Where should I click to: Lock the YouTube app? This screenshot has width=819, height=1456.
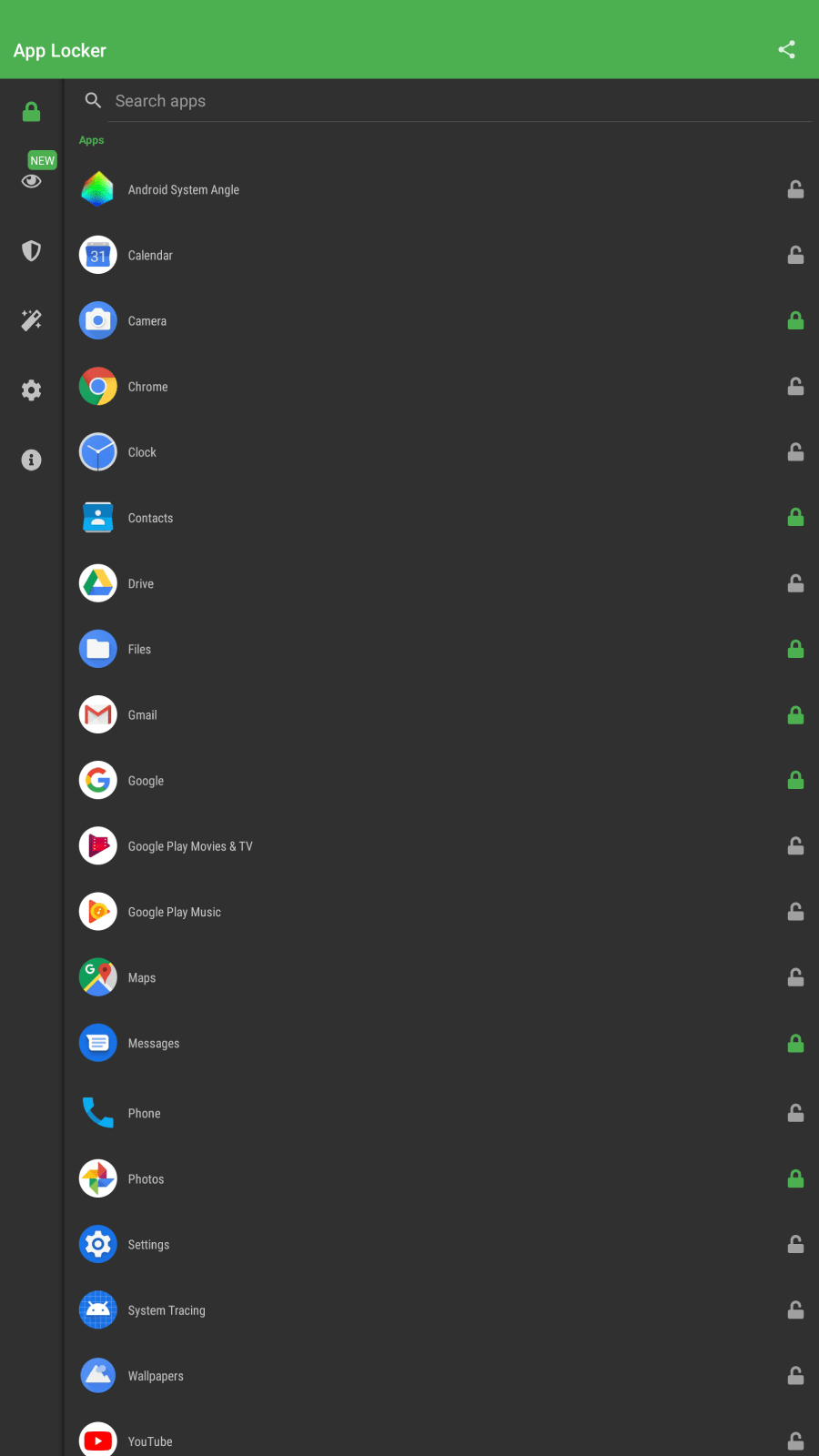[x=795, y=1441]
